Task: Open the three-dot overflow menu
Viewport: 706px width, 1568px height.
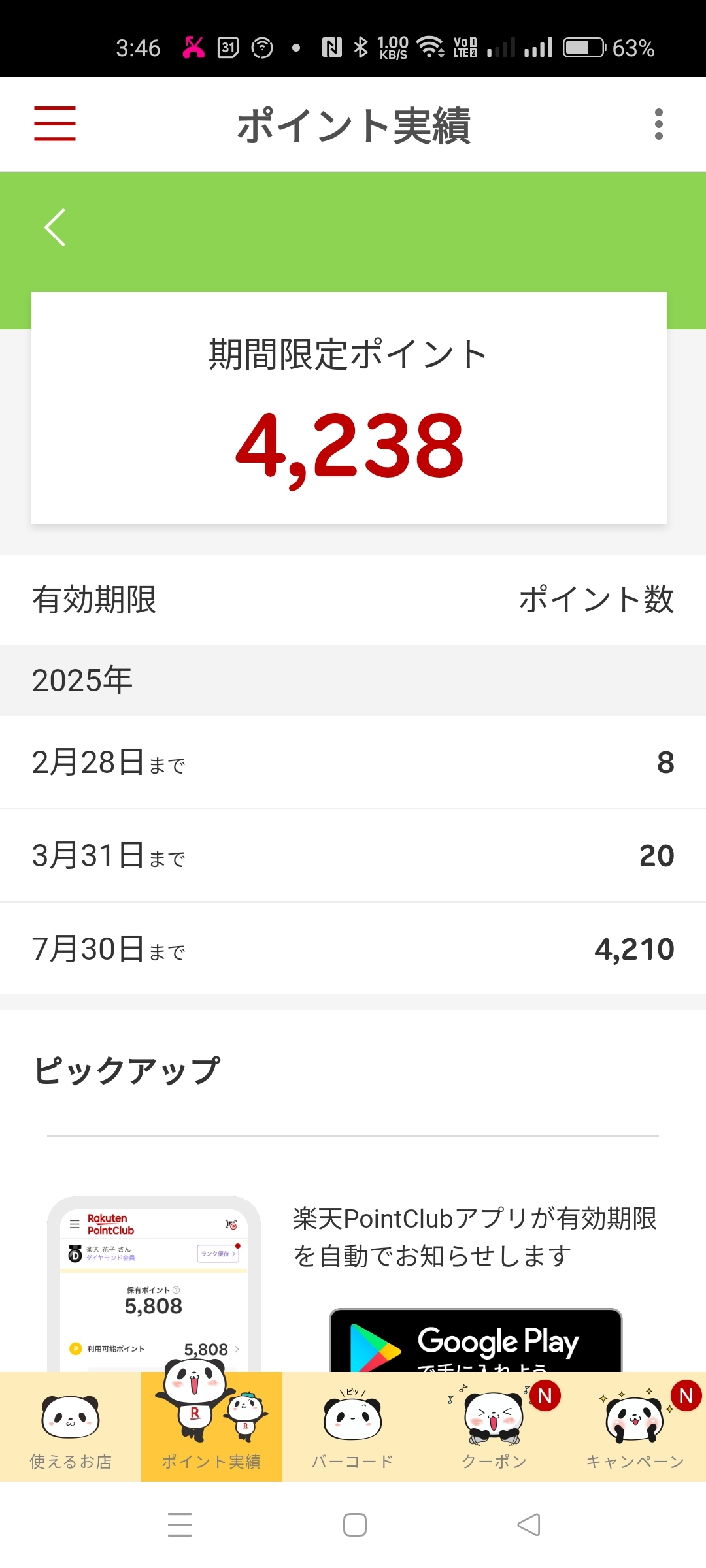Action: (658, 124)
